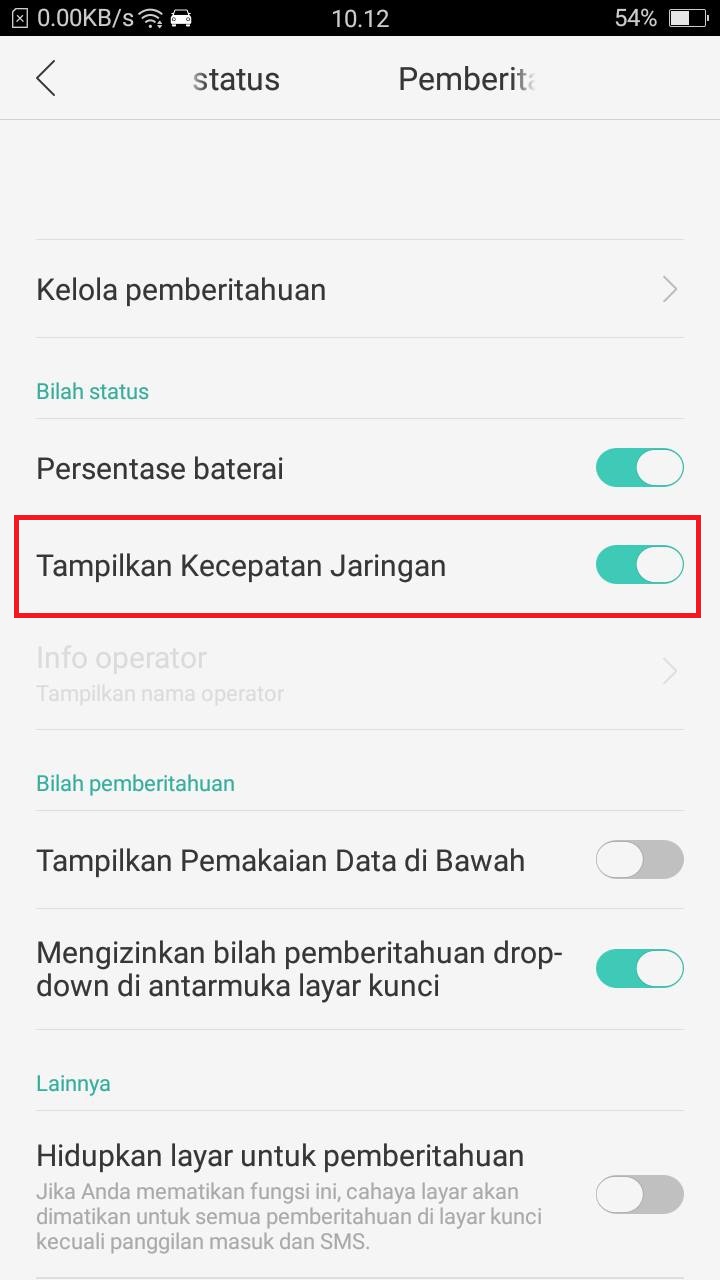
Task: Open Kelola pemberitahuan
Action: tap(360, 289)
